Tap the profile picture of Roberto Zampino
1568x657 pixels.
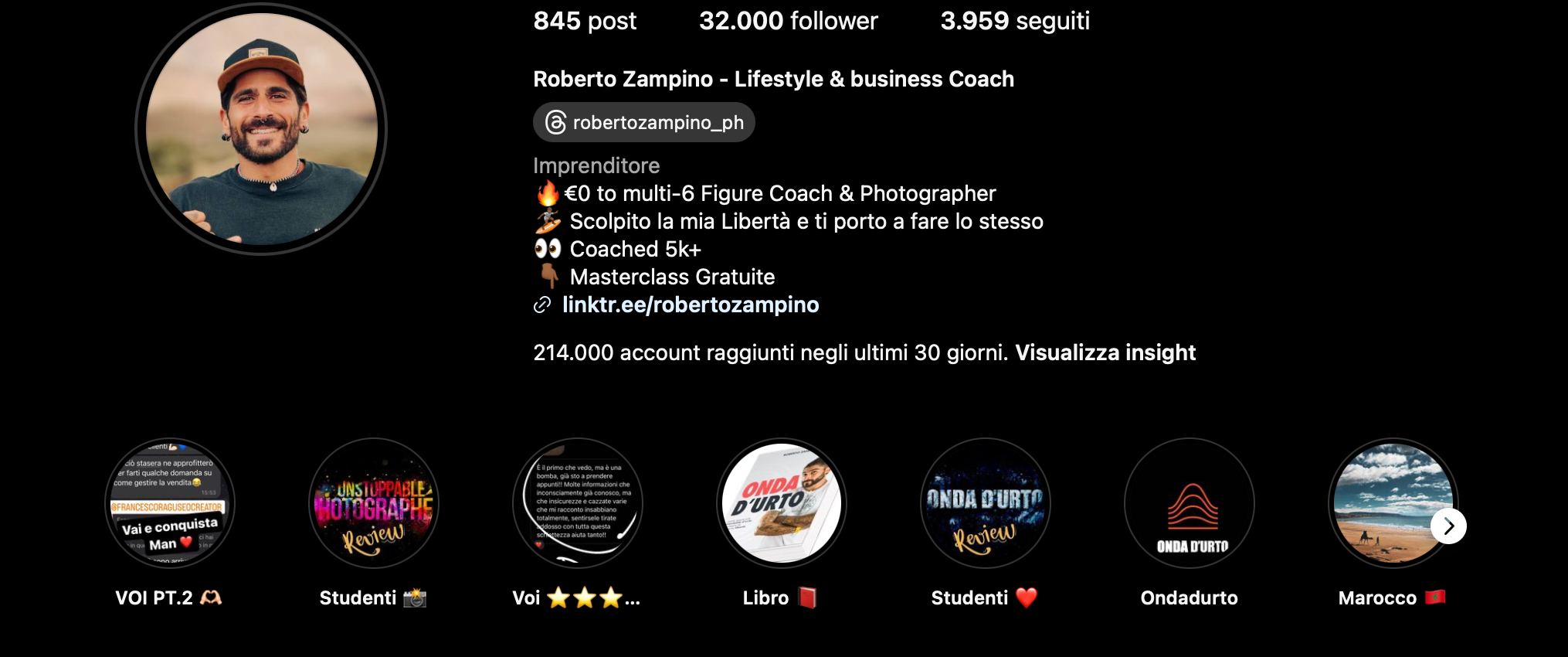coord(261,129)
